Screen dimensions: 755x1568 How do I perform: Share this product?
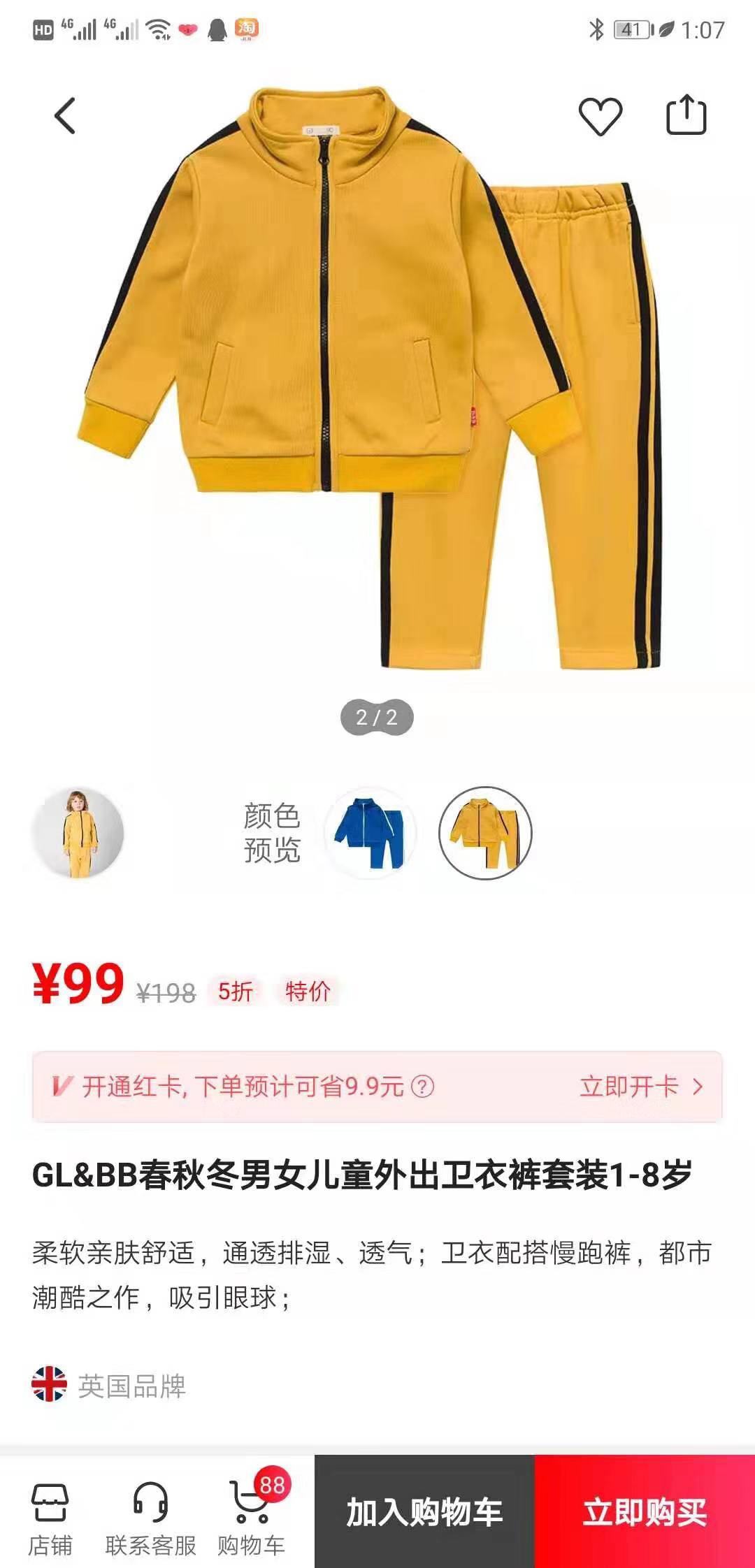pyautogui.click(x=685, y=115)
